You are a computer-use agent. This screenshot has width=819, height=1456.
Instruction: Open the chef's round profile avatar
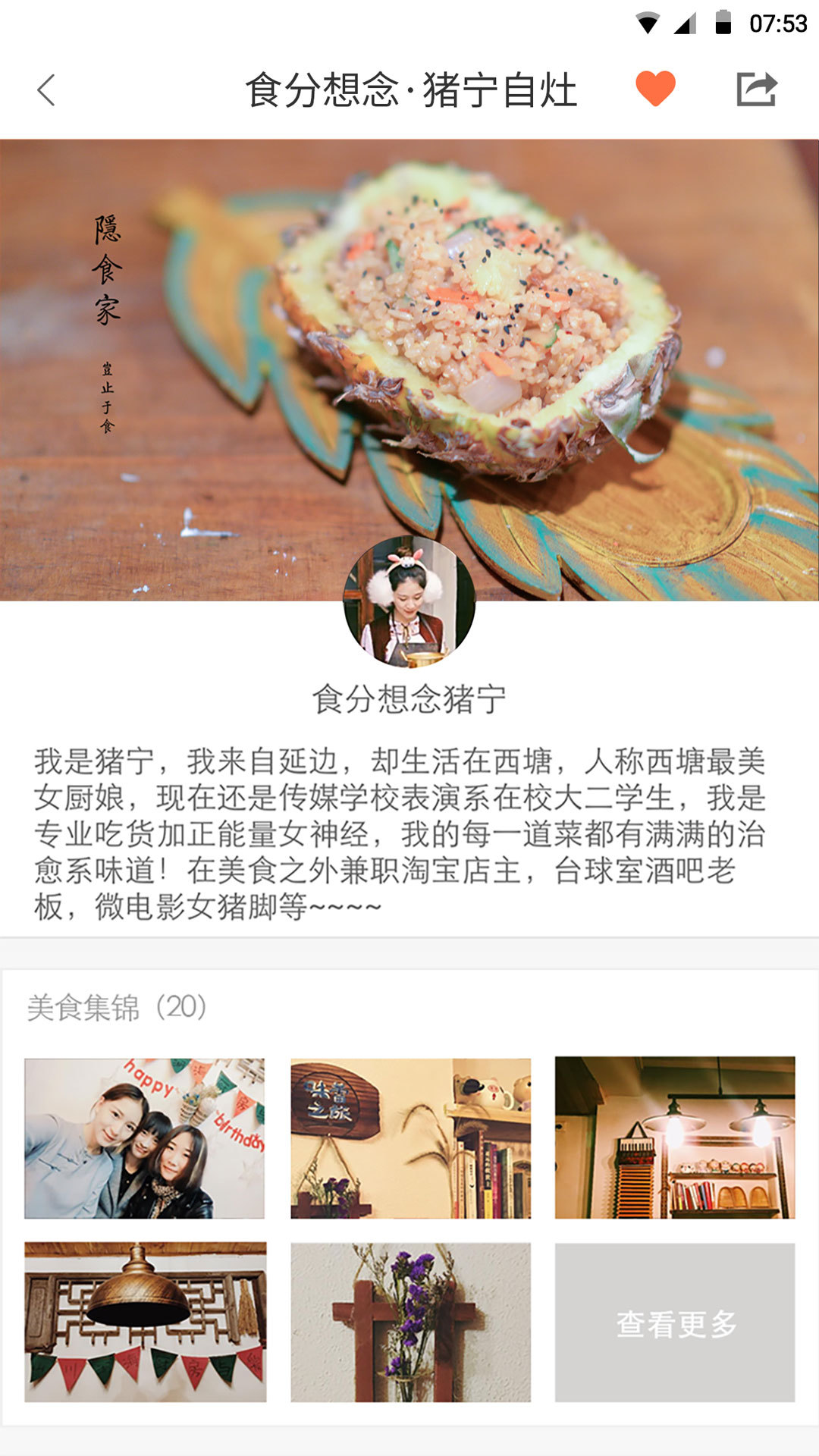[409, 602]
